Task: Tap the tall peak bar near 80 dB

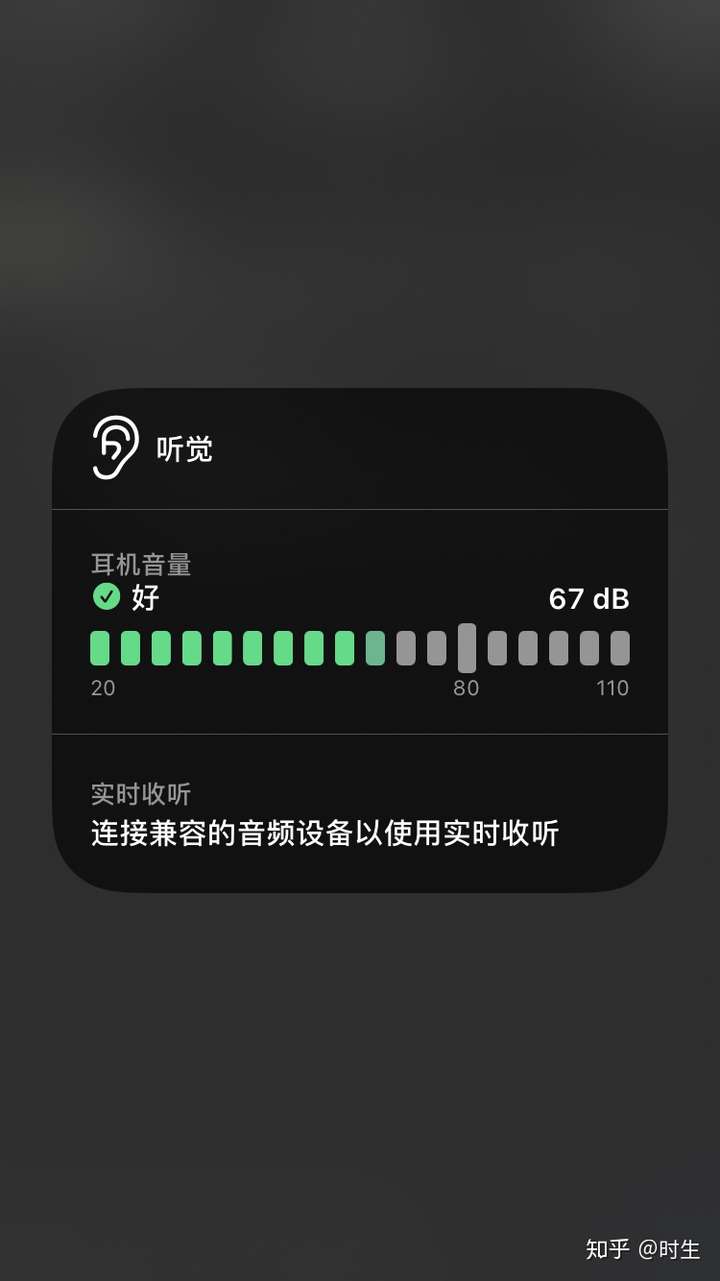Action: (x=466, y=644)
